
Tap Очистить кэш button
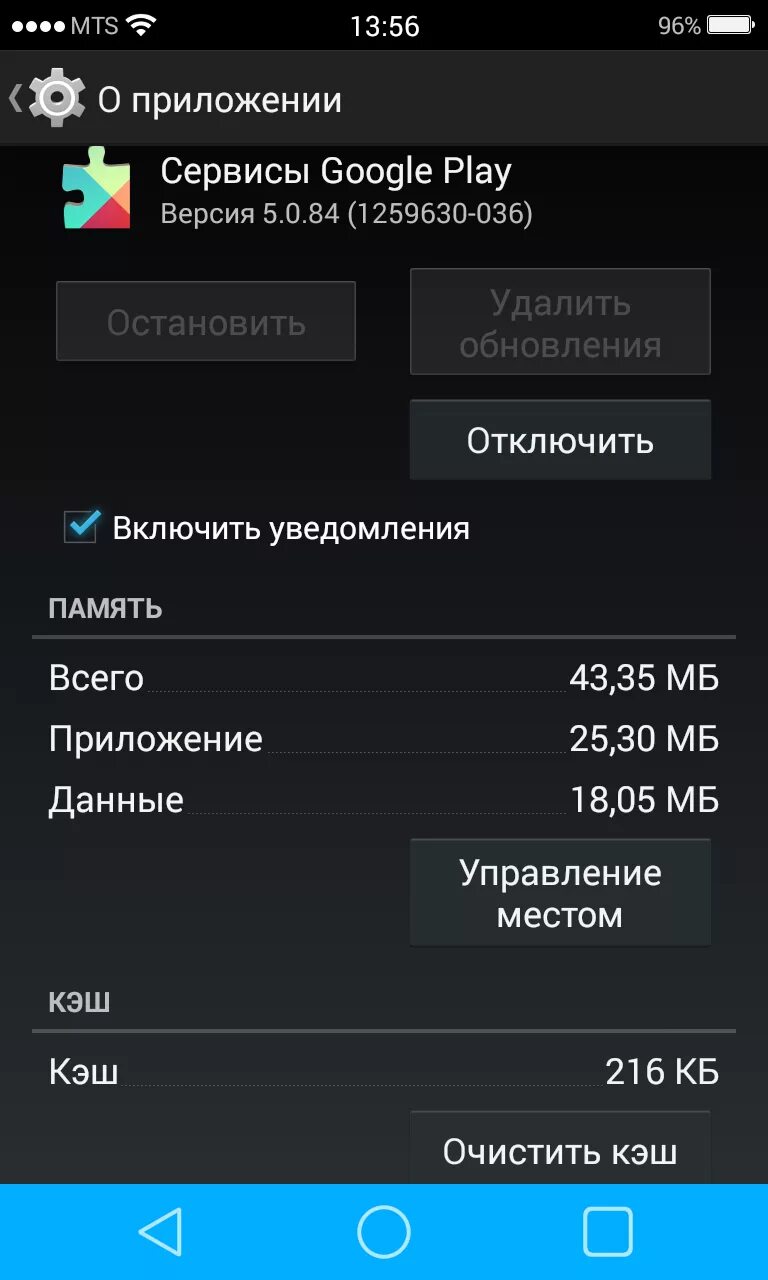560,1150
